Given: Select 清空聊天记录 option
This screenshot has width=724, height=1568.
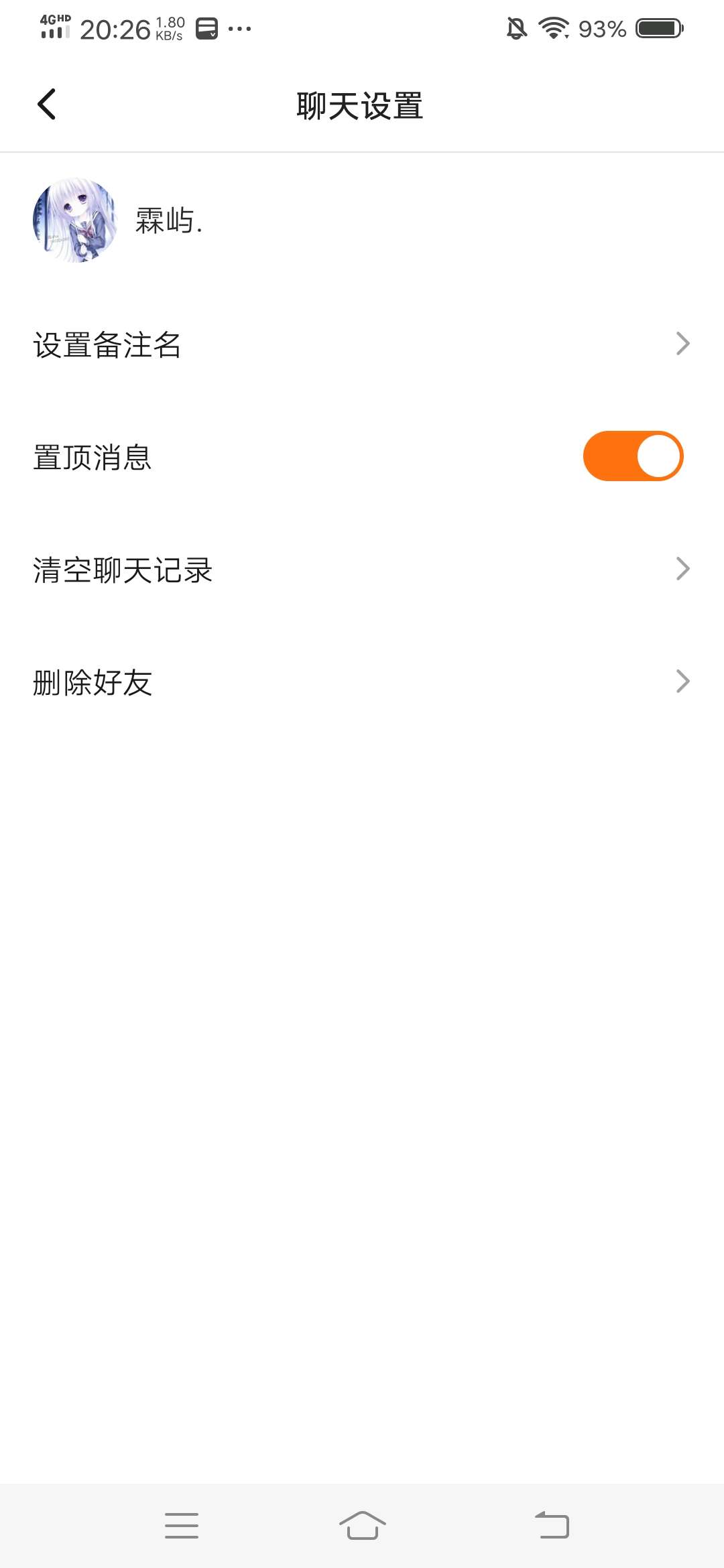Looking at the screenshot, I should pos(362,570).
